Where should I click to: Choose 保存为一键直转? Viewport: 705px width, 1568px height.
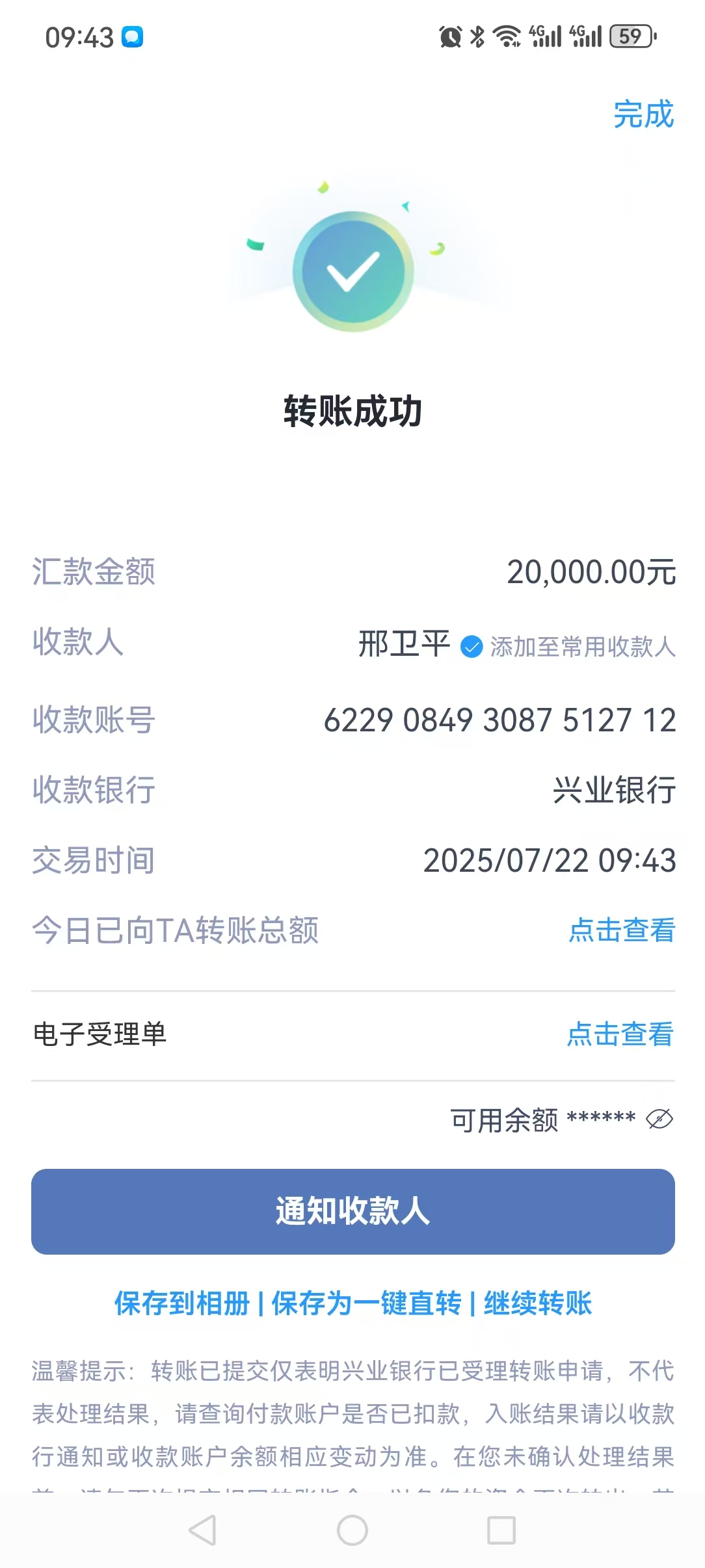pos(366,1303)
